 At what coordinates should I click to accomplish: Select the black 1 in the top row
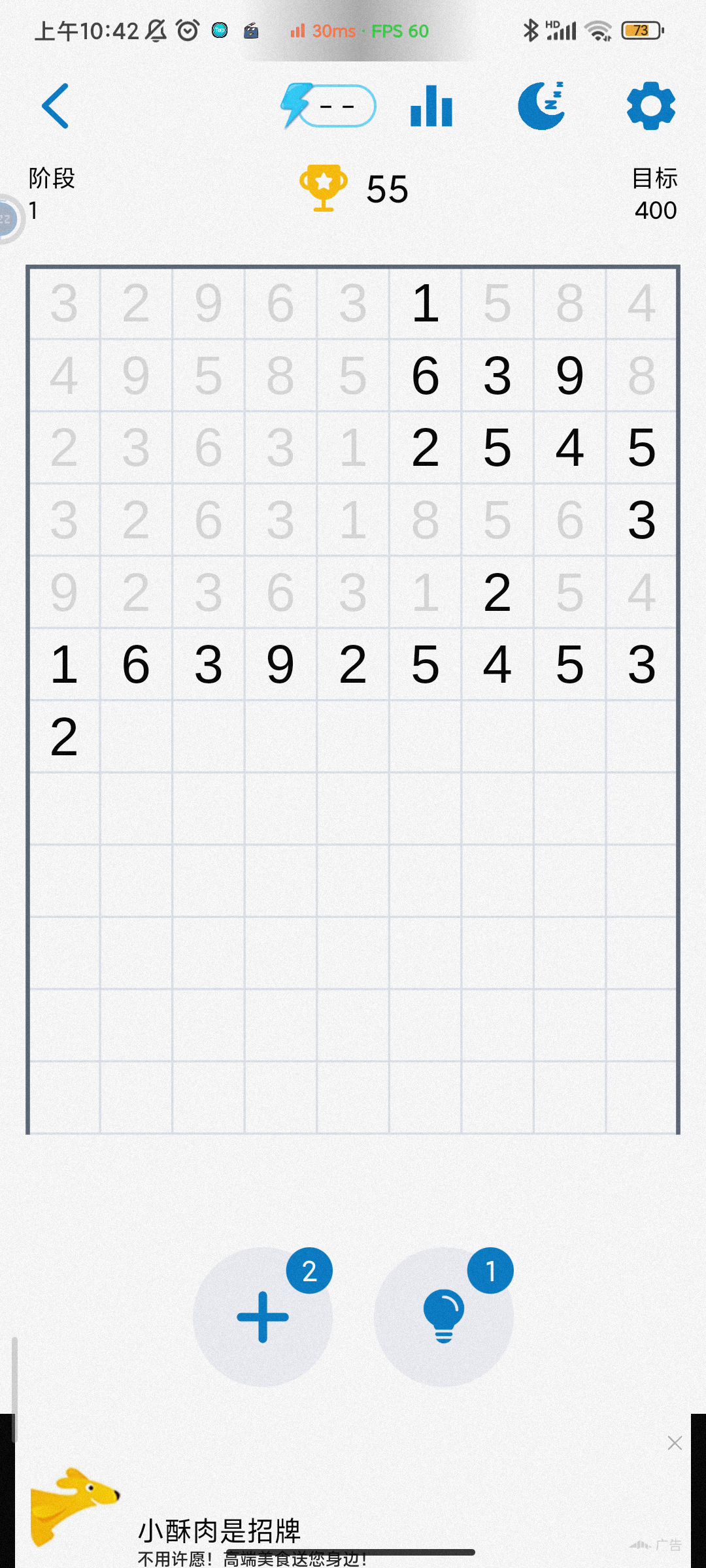pyautogui.click(x=425, y=304)
